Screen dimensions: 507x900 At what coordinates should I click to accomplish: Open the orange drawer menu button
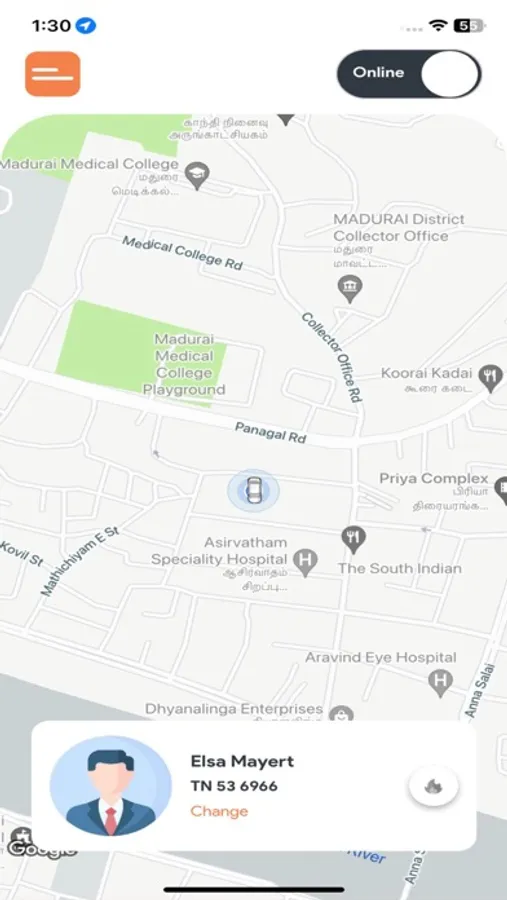coord(52,73)
